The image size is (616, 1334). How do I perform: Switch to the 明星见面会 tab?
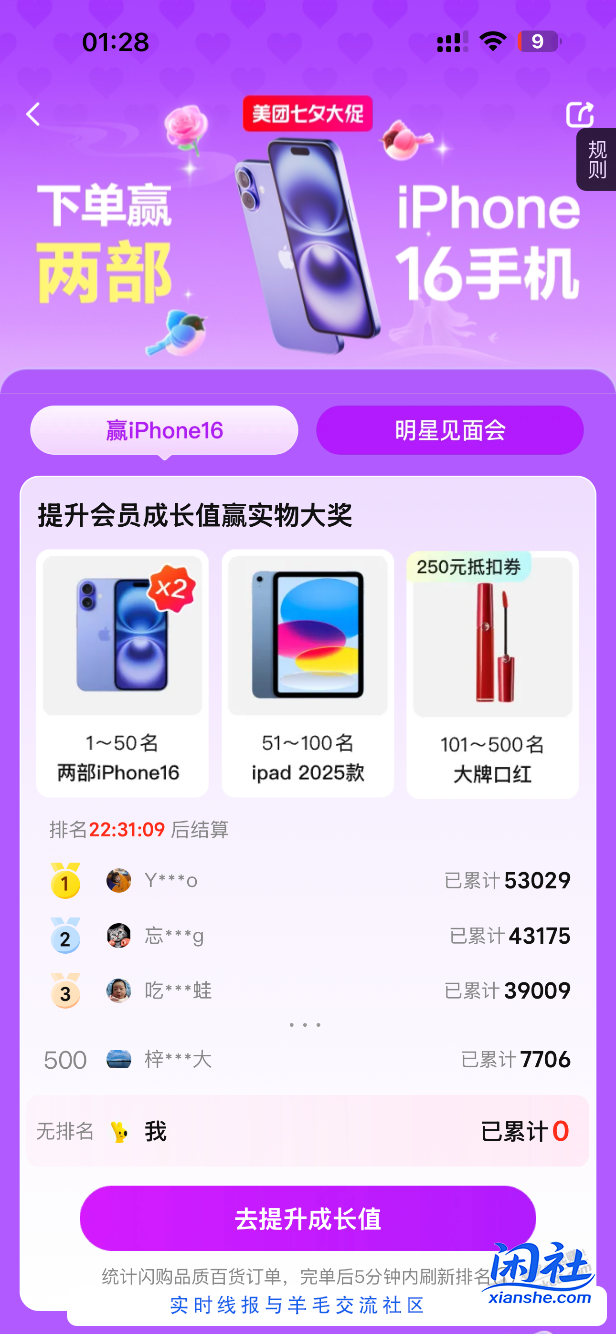click(x=450, y=431)
